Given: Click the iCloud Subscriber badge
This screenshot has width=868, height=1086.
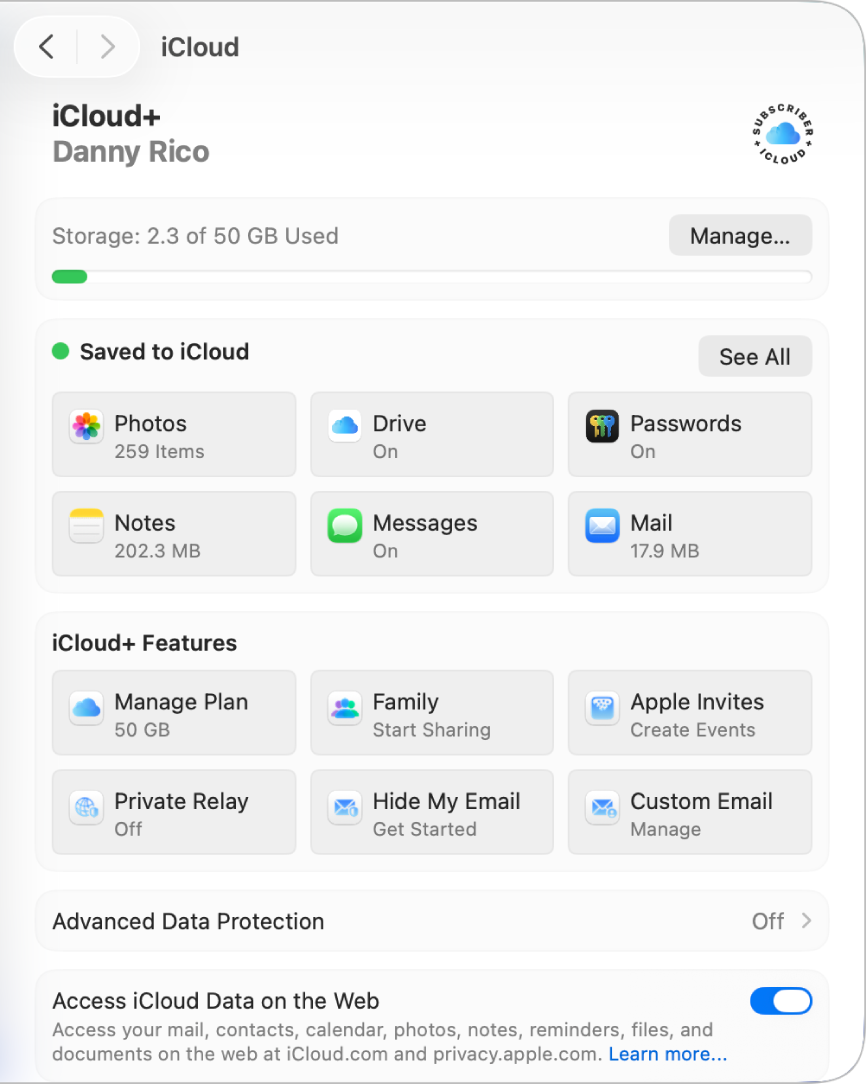Looking at the screenshot, I should (x=781, y=134).
